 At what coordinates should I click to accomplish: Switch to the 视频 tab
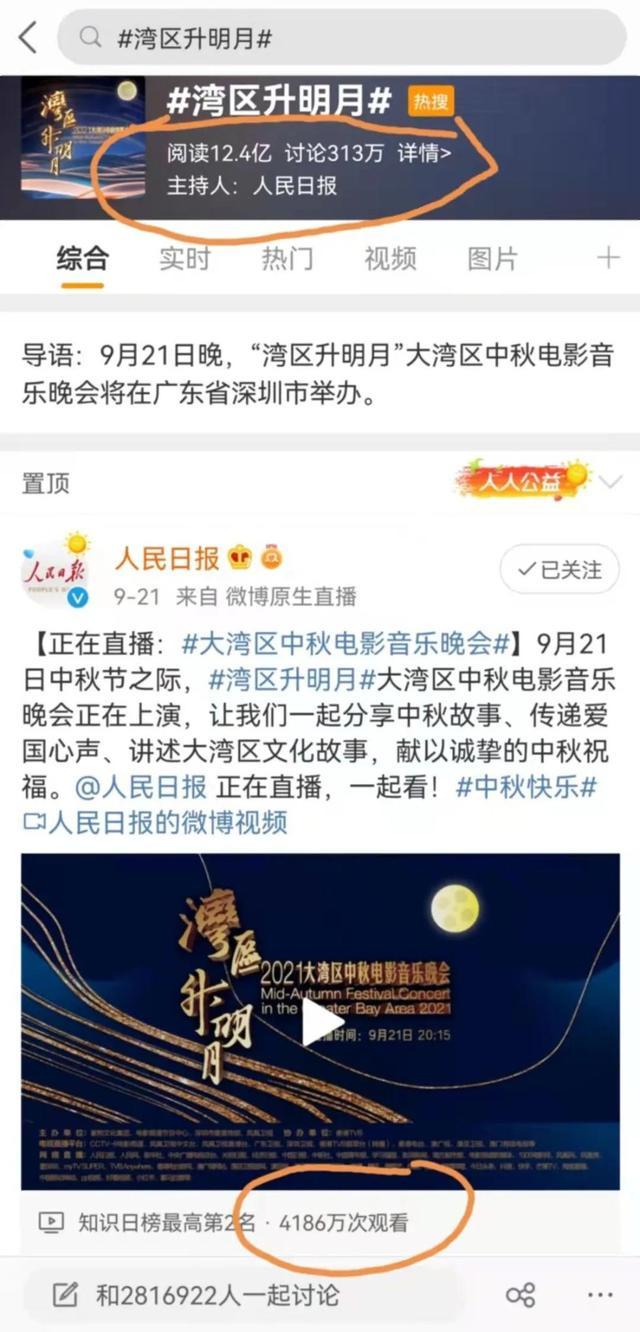click(390, 259)
